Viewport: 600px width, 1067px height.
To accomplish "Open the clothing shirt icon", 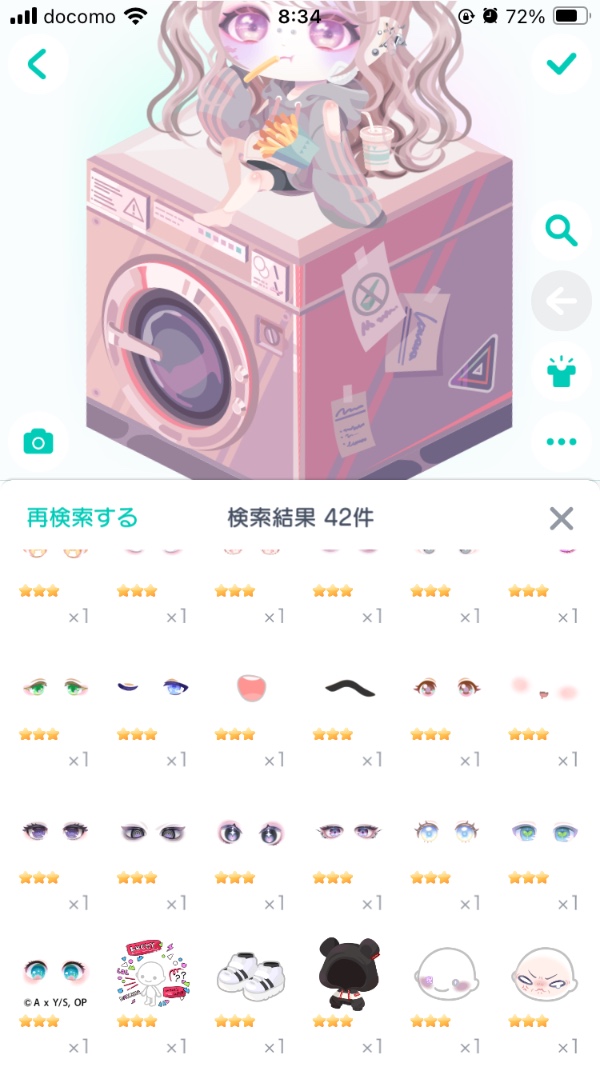I will click(x=561, y=371).
